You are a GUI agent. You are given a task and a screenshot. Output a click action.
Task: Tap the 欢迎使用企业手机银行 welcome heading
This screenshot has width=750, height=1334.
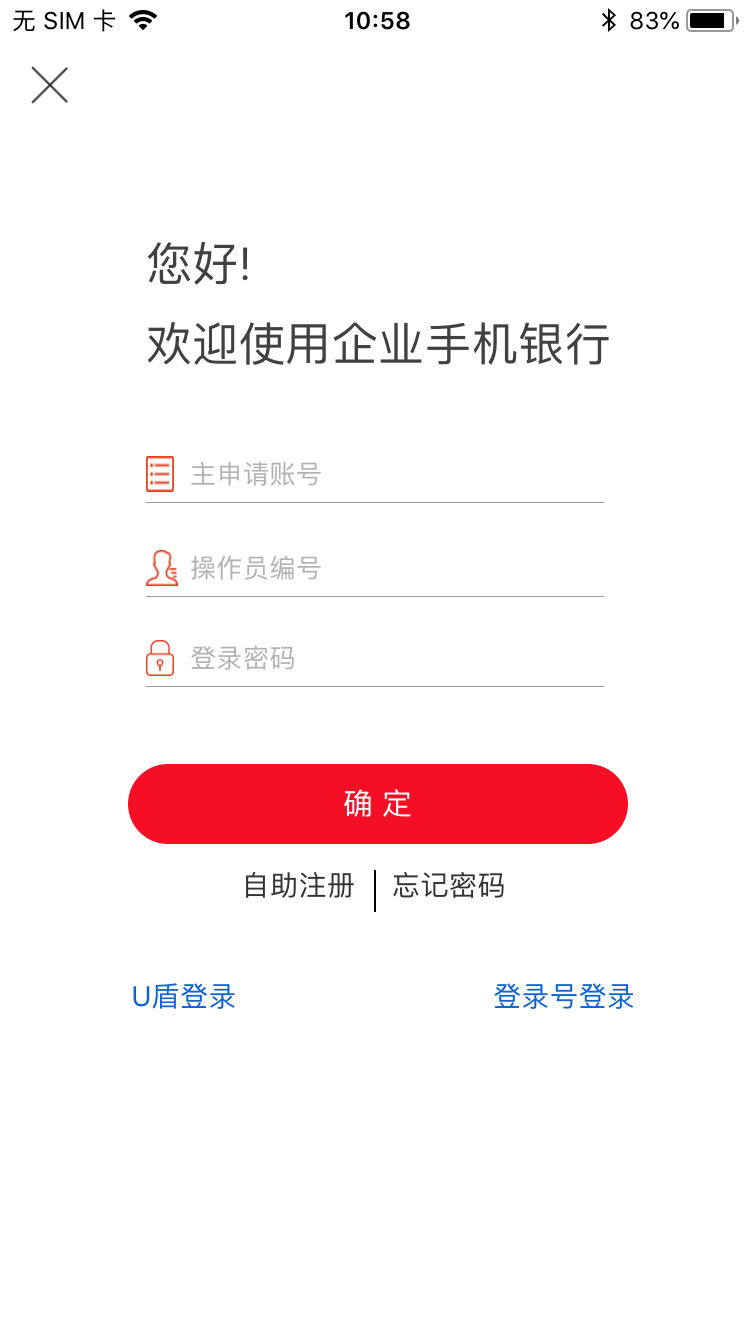point(377,344)
